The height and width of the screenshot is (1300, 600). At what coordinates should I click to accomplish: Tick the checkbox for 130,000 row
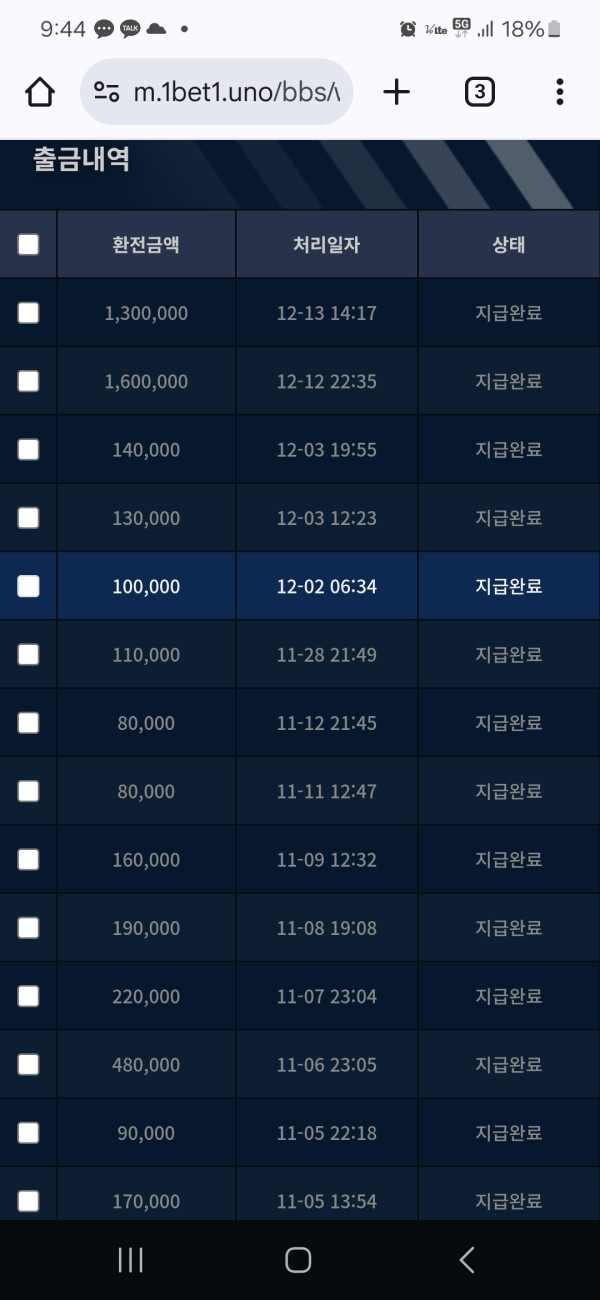pyautogui.click(x=28, y=518)
